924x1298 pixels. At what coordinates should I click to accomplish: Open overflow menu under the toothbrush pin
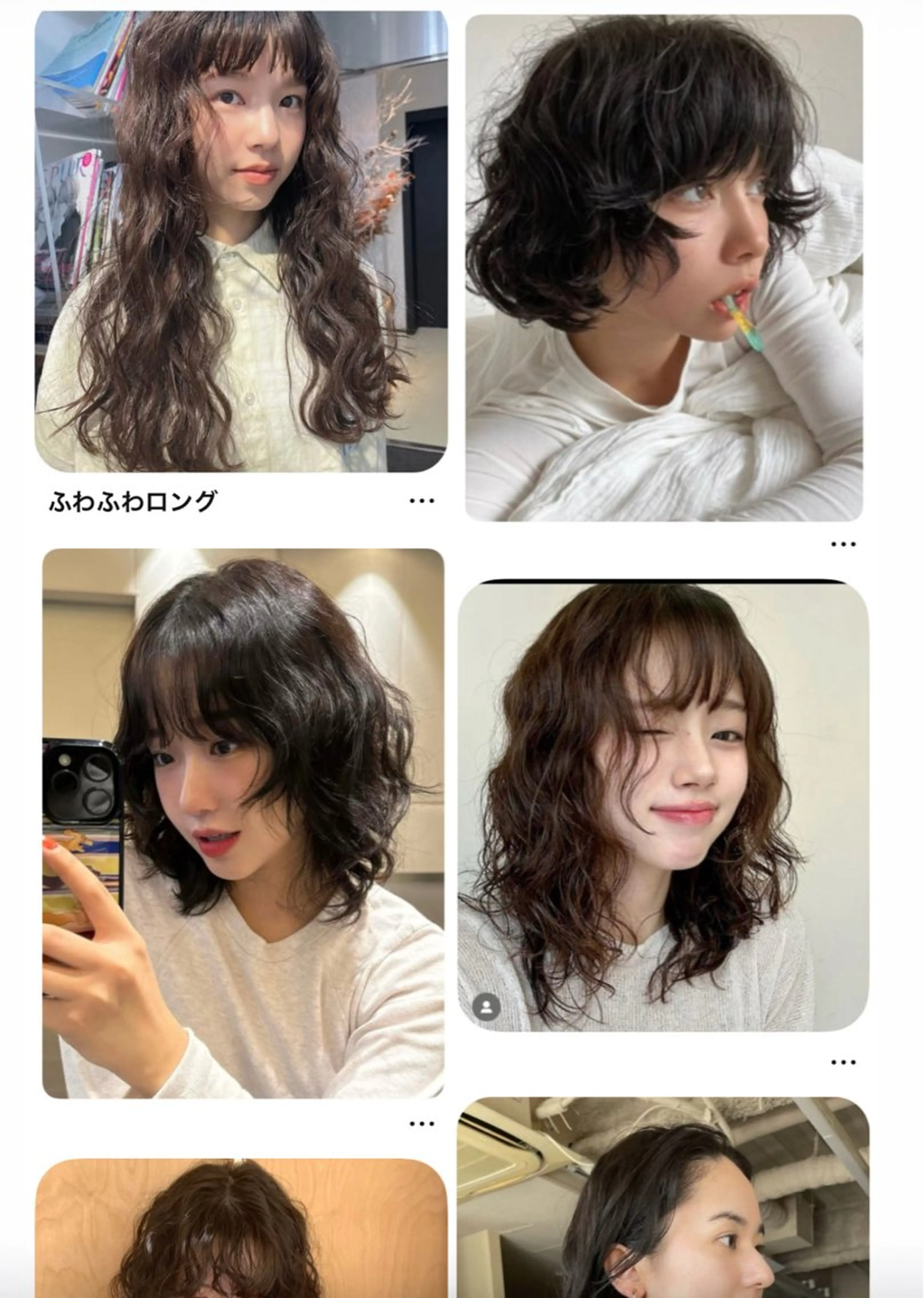pyautogui.click(x=843, y=544)
